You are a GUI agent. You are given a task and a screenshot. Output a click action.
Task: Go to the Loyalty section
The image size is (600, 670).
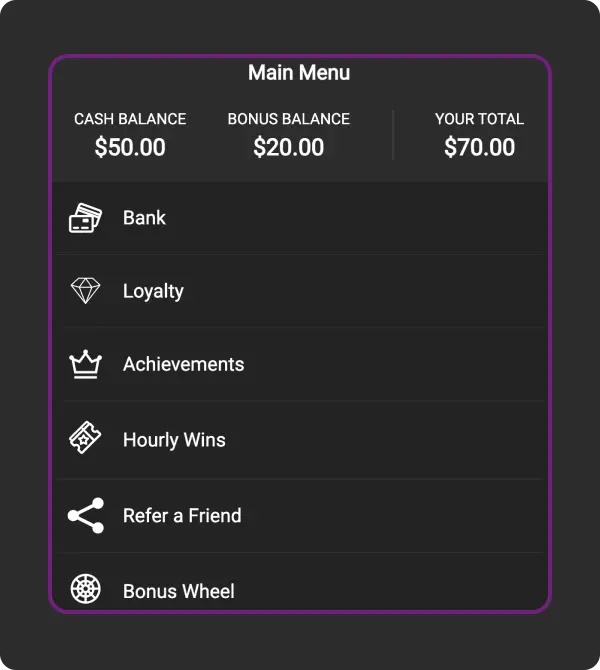153,291
